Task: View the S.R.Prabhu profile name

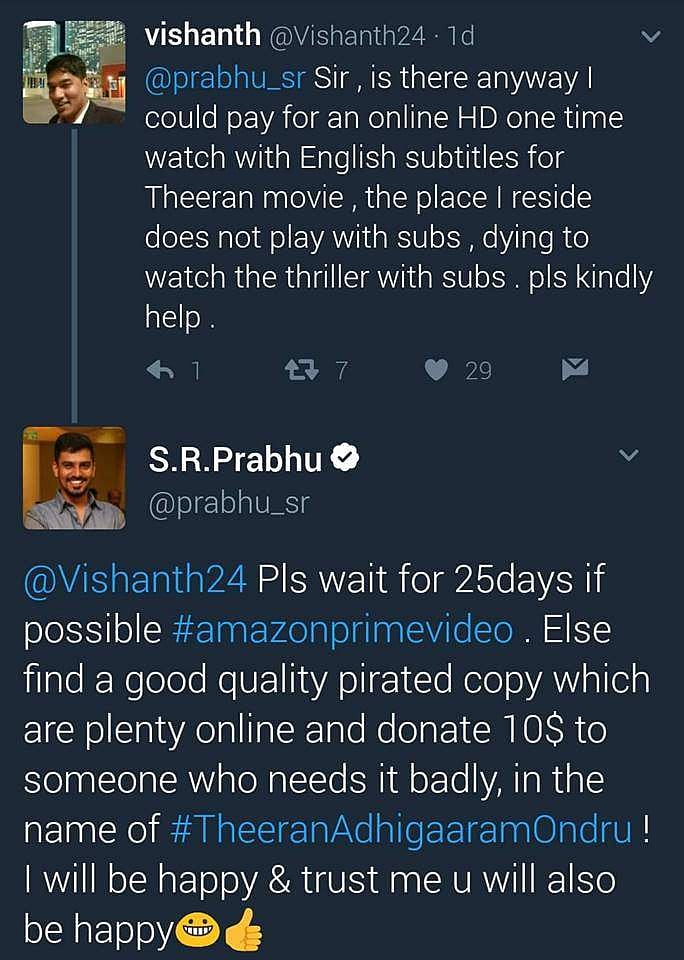Action: coord(235,458)
